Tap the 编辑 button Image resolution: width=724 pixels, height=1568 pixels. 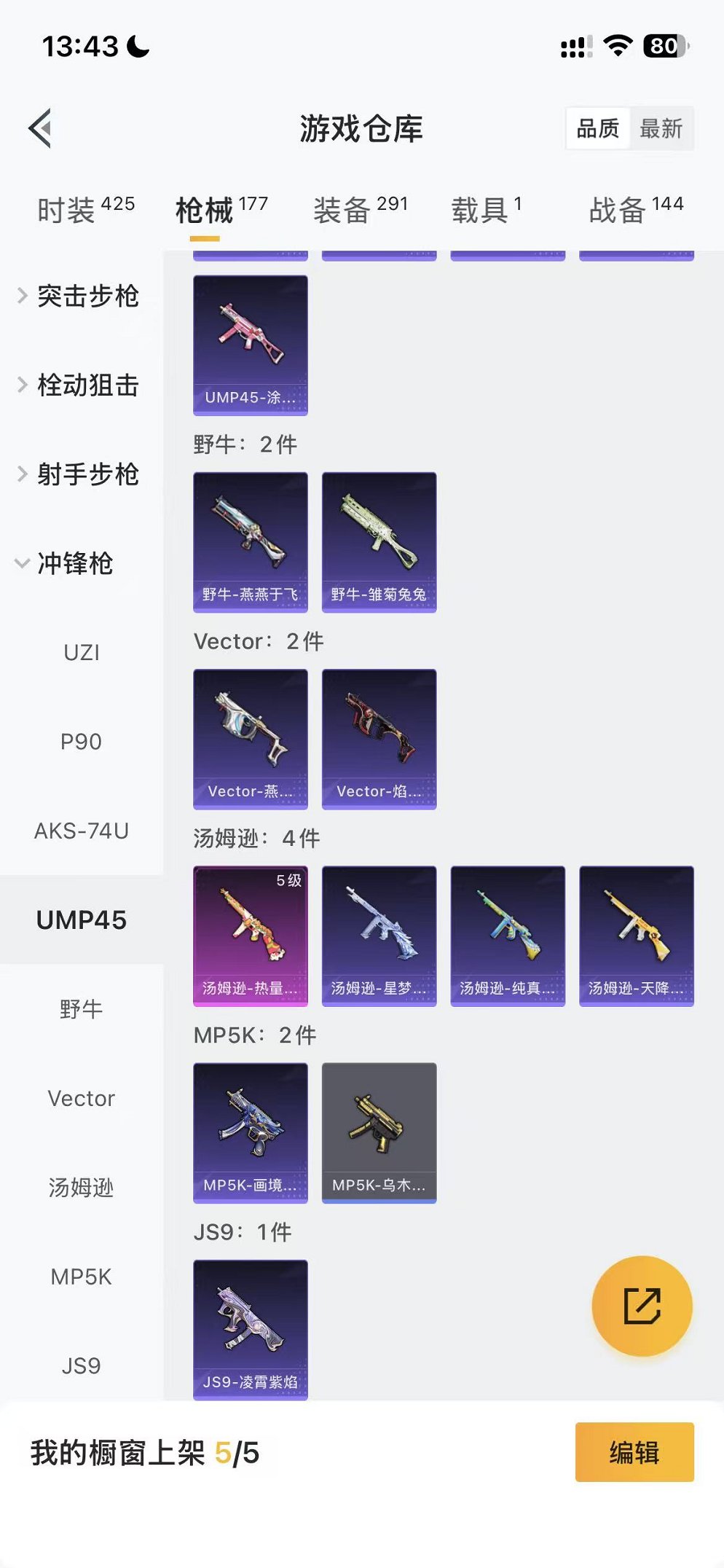tap(634, 1452)
